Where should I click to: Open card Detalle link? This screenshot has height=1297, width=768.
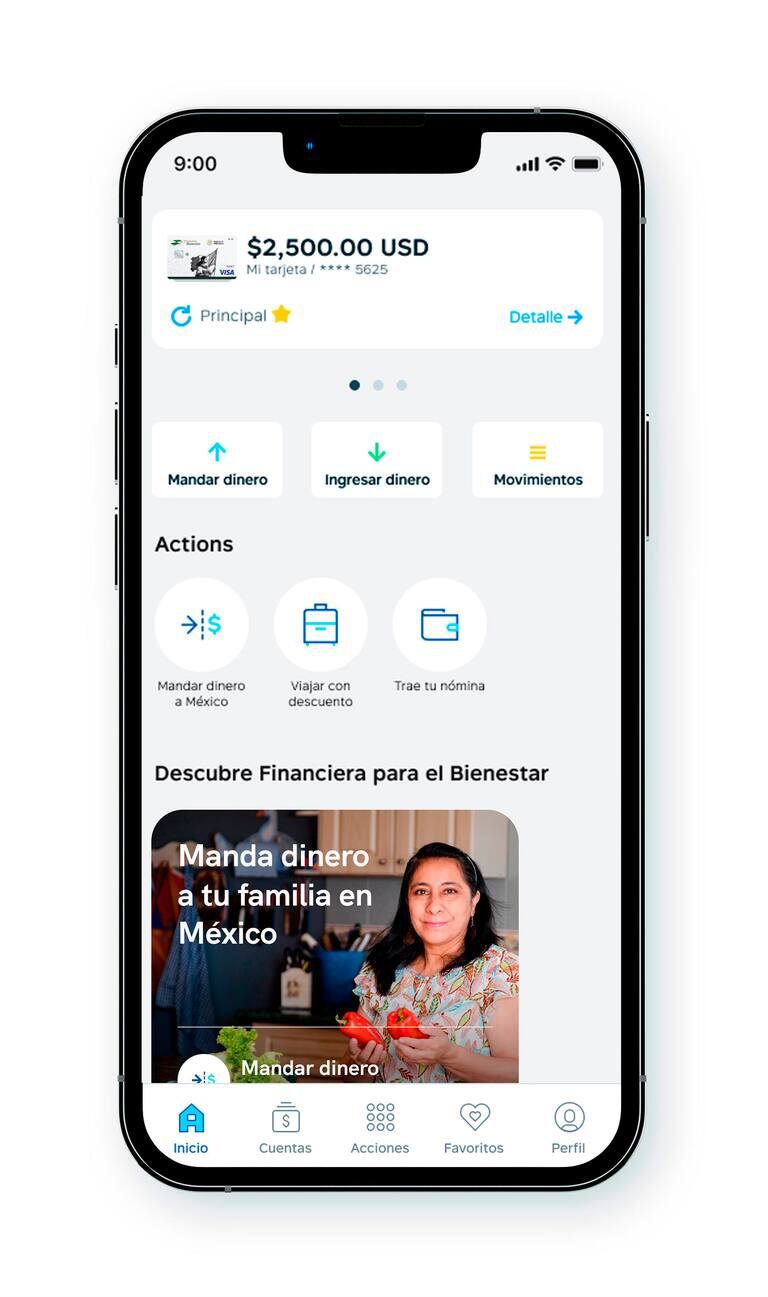(545, 317)
